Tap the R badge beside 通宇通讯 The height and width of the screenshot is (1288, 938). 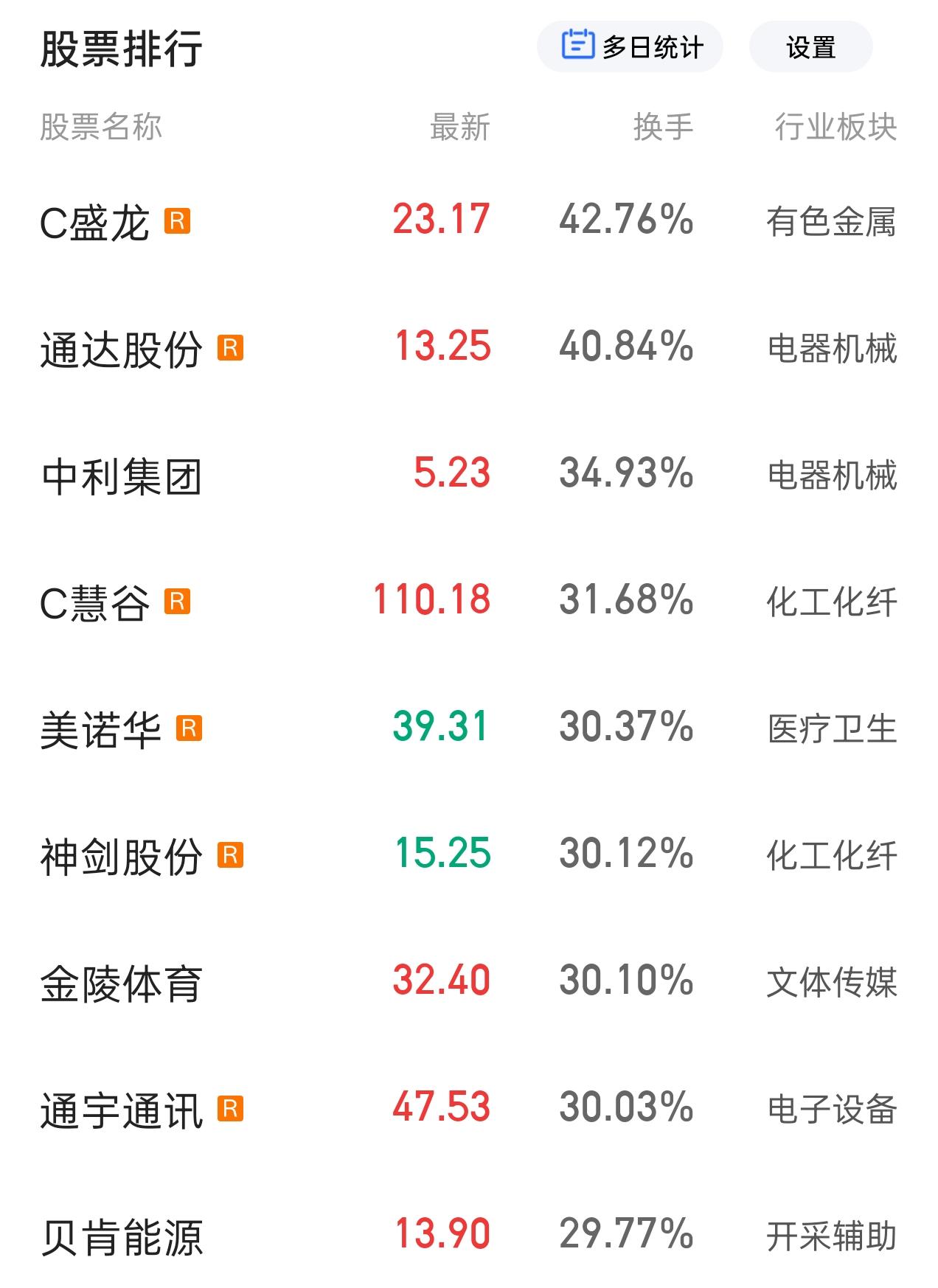(x=230, y=1109)
